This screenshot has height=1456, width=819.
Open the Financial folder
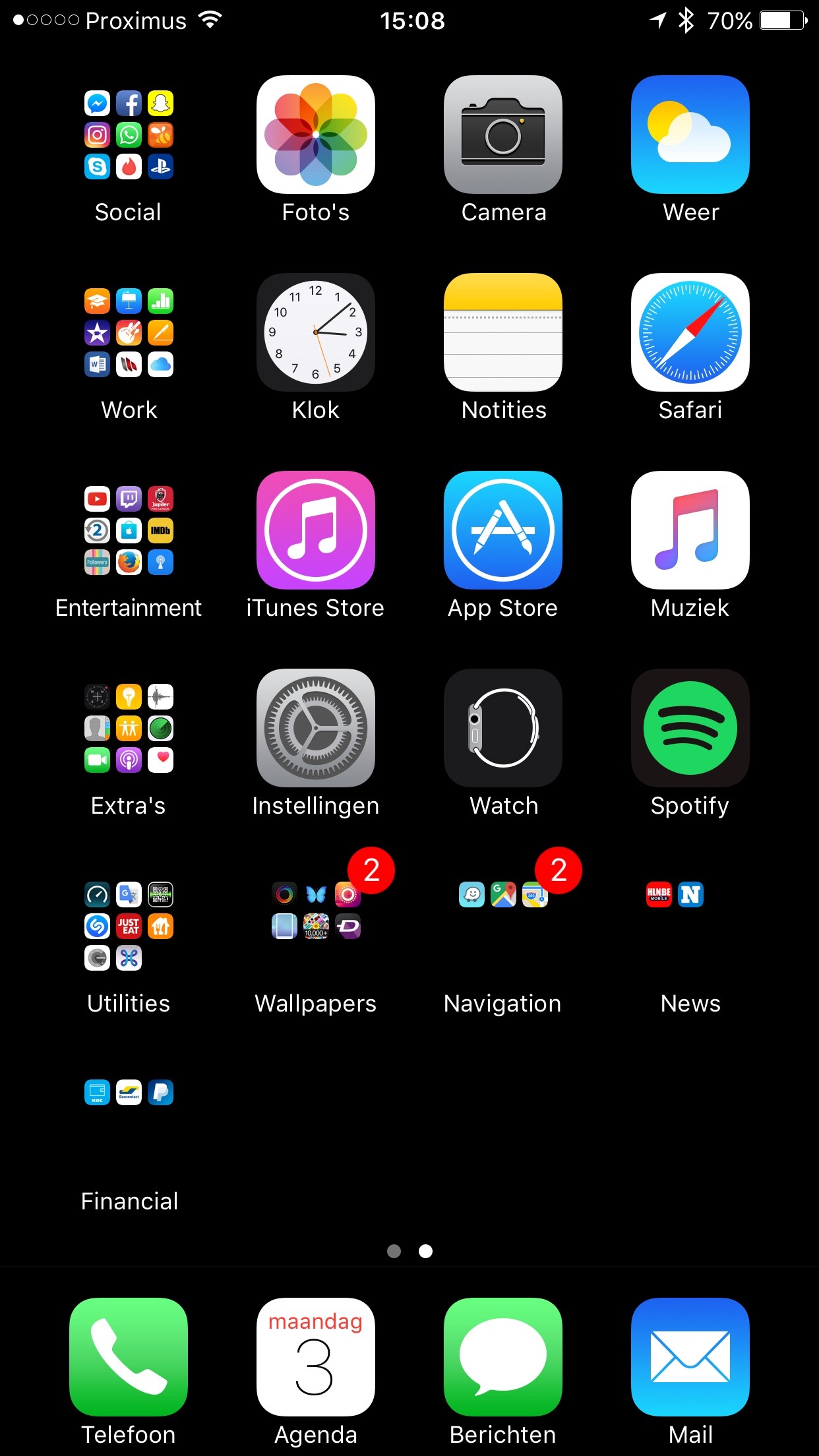pyautogui.click(x=129, y=1124)
